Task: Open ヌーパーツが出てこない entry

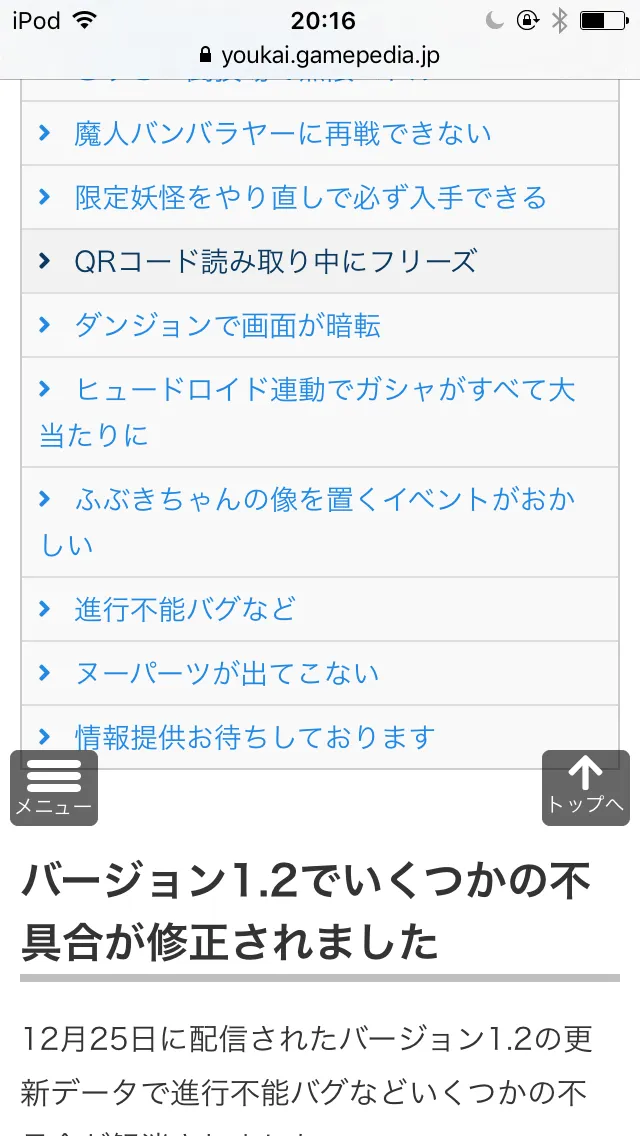Action: click(x=227, y=673)
